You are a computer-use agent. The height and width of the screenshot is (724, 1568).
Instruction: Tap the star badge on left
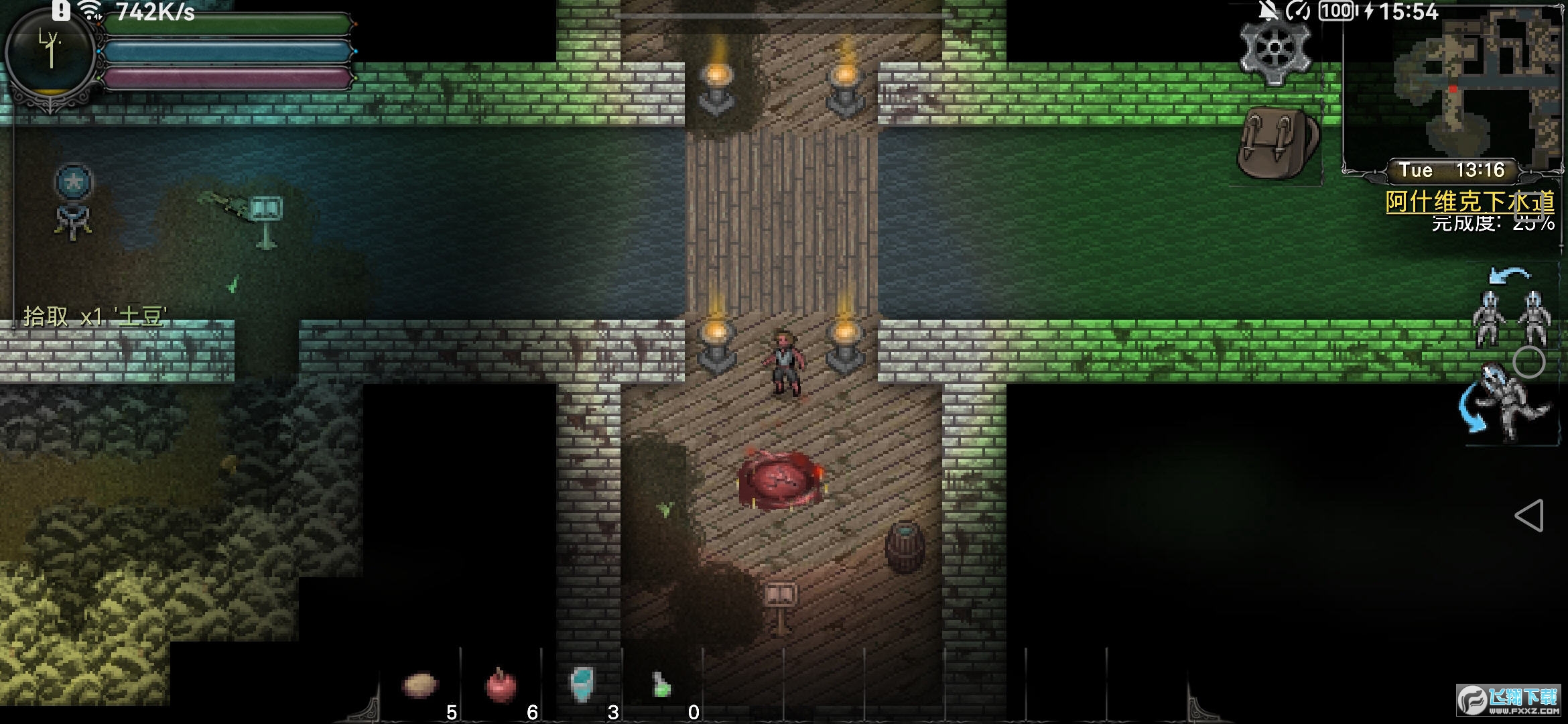73,182
